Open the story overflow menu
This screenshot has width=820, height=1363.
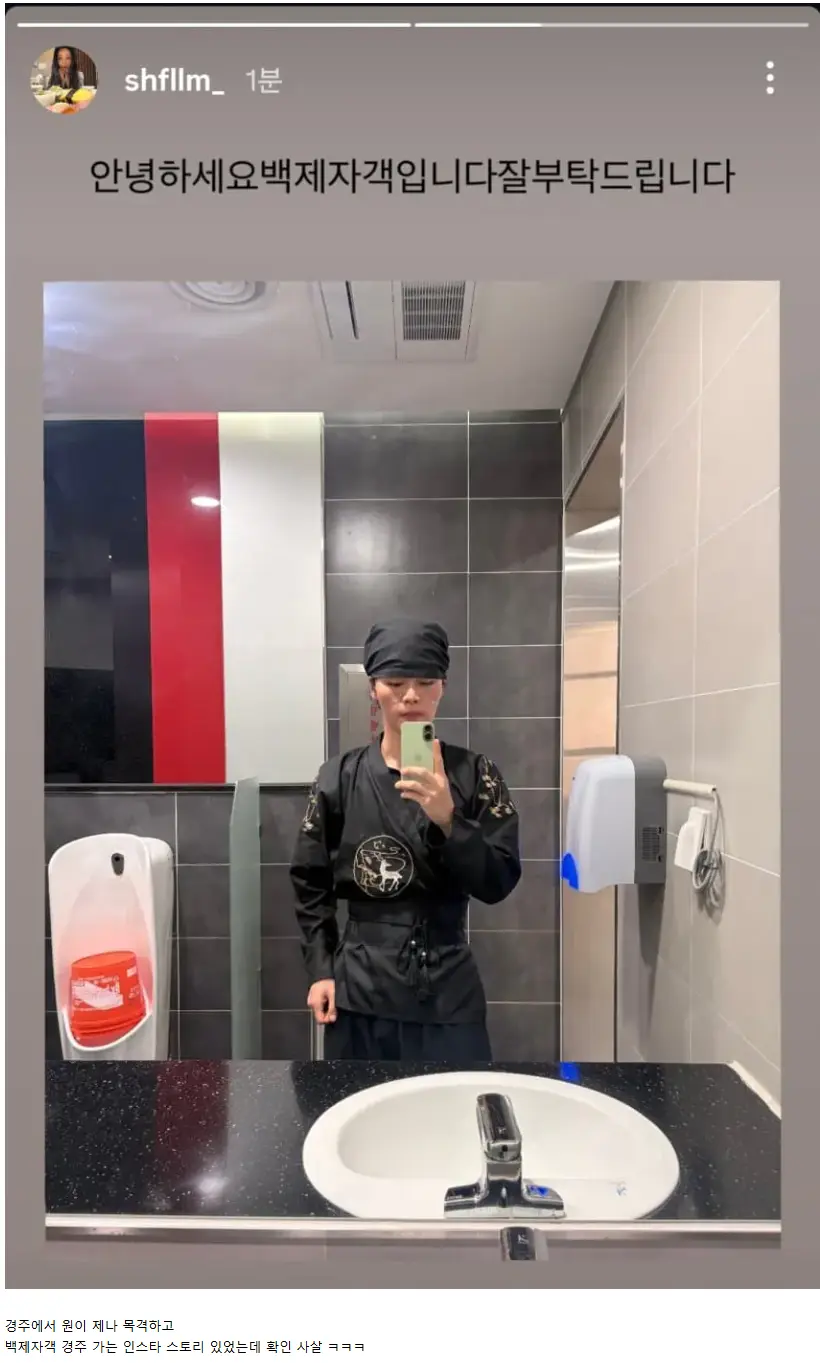pos(769,78)
